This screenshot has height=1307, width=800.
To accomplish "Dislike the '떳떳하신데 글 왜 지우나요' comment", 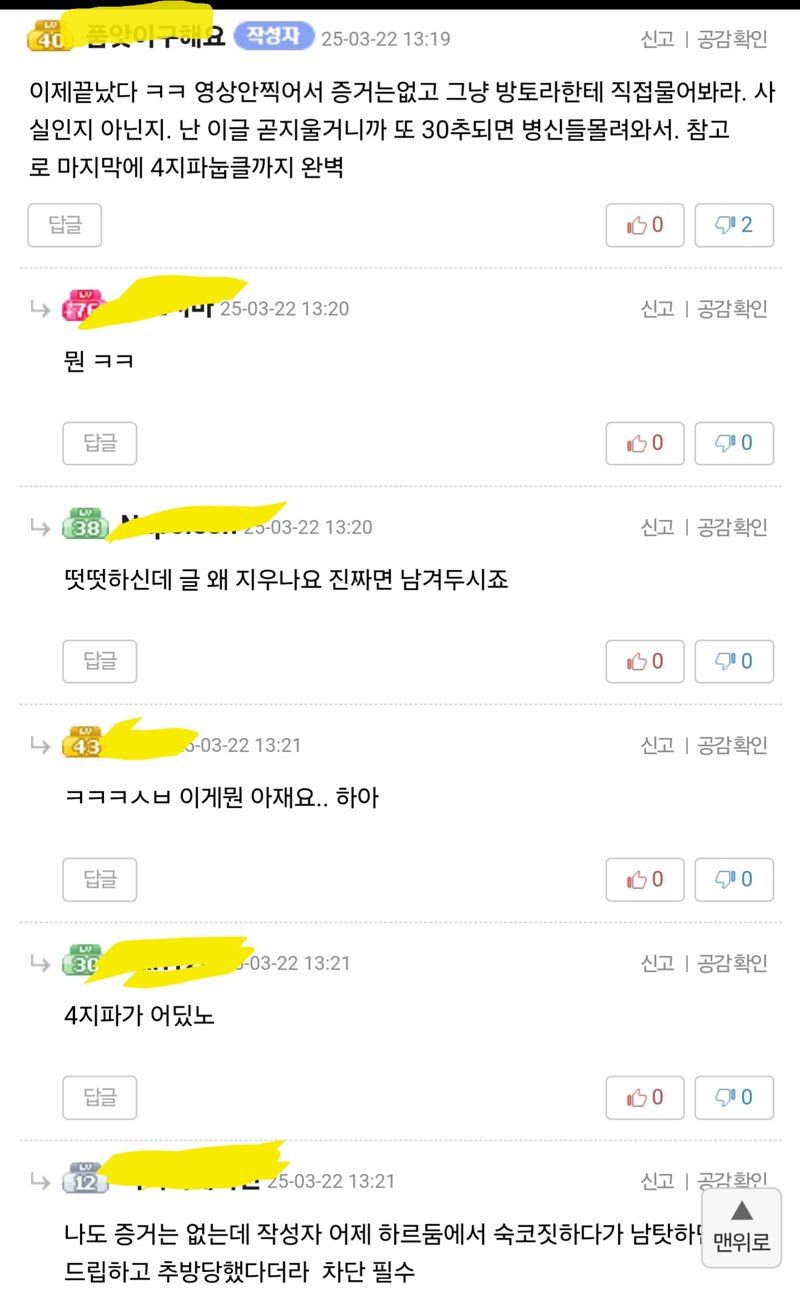I will [734, 661].
